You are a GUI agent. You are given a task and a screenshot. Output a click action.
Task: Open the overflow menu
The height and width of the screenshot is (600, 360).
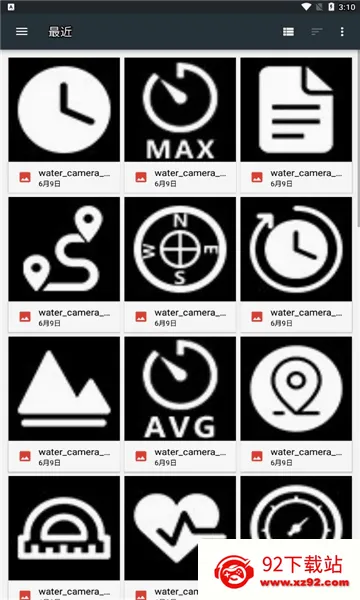342,32
